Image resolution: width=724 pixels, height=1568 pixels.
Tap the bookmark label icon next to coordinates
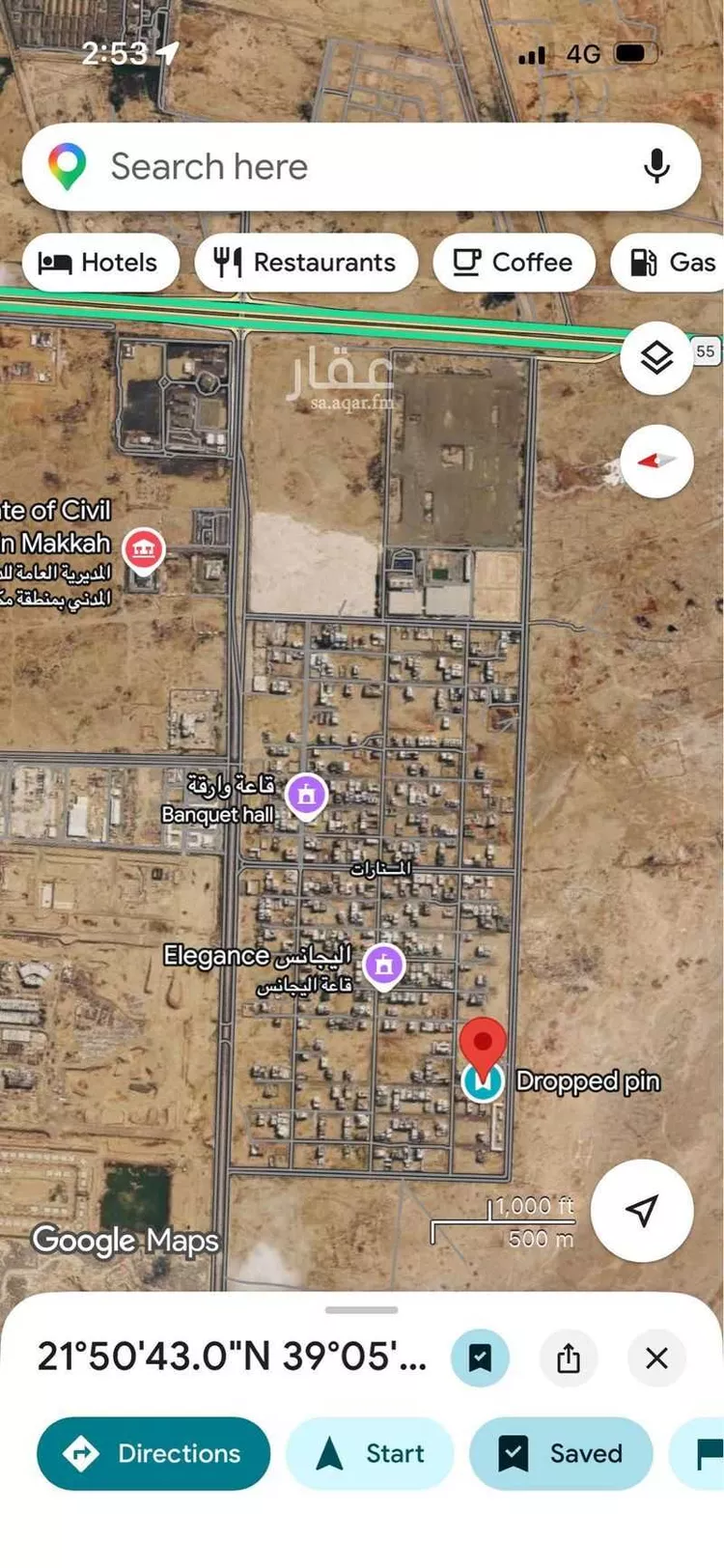point(478,1358)
